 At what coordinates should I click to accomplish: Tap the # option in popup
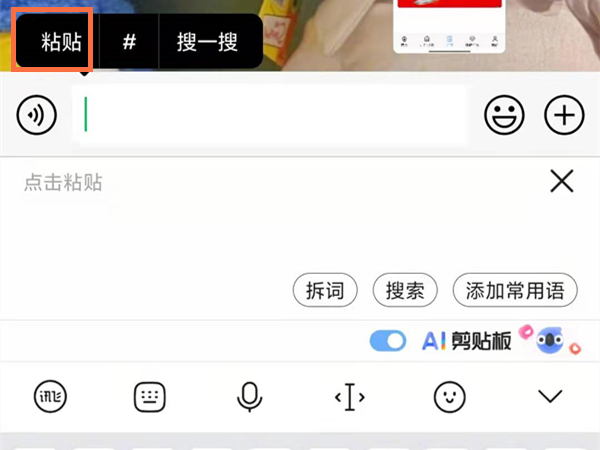[x=129, y=42]
